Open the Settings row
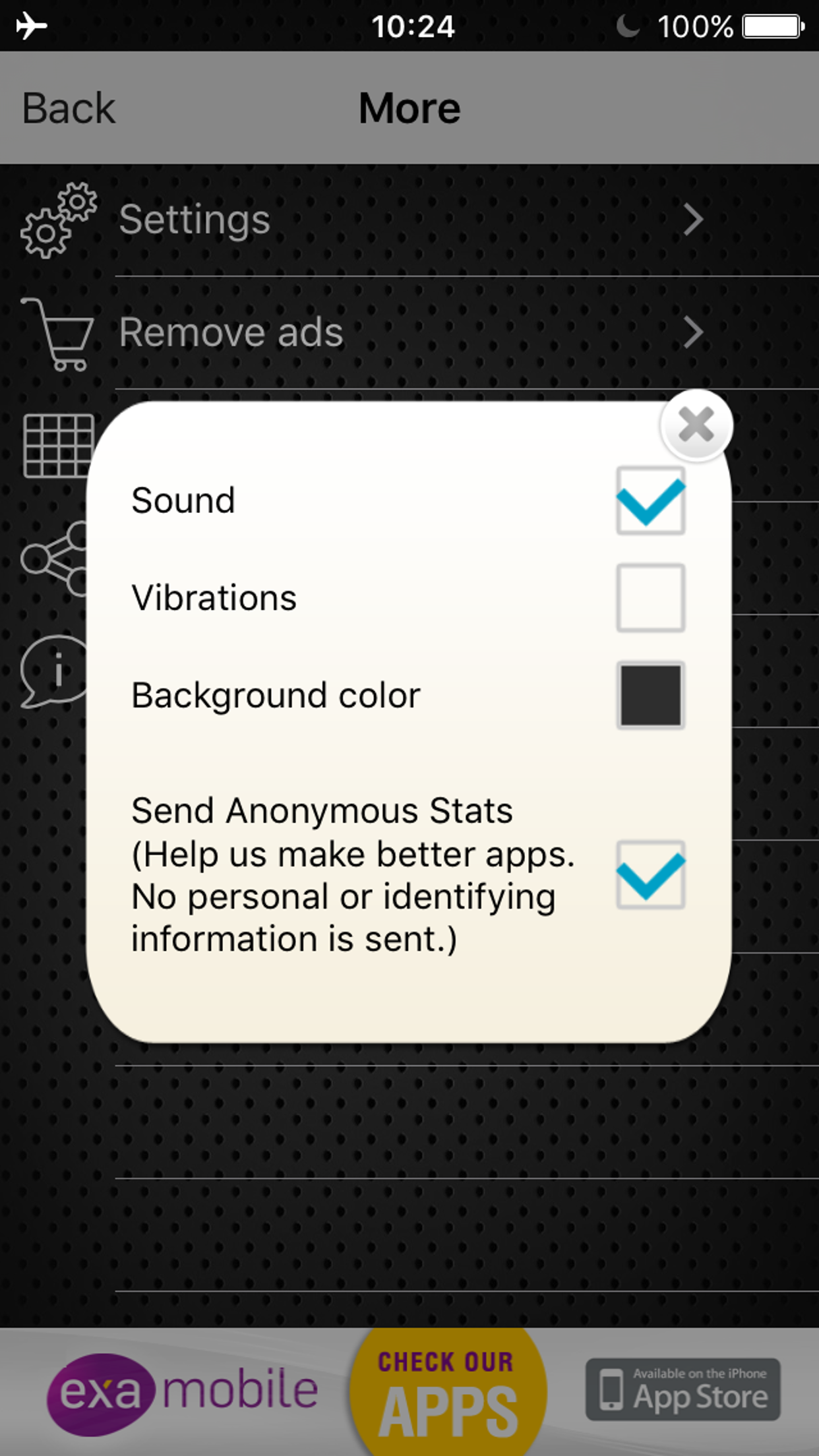 point(409,220)
